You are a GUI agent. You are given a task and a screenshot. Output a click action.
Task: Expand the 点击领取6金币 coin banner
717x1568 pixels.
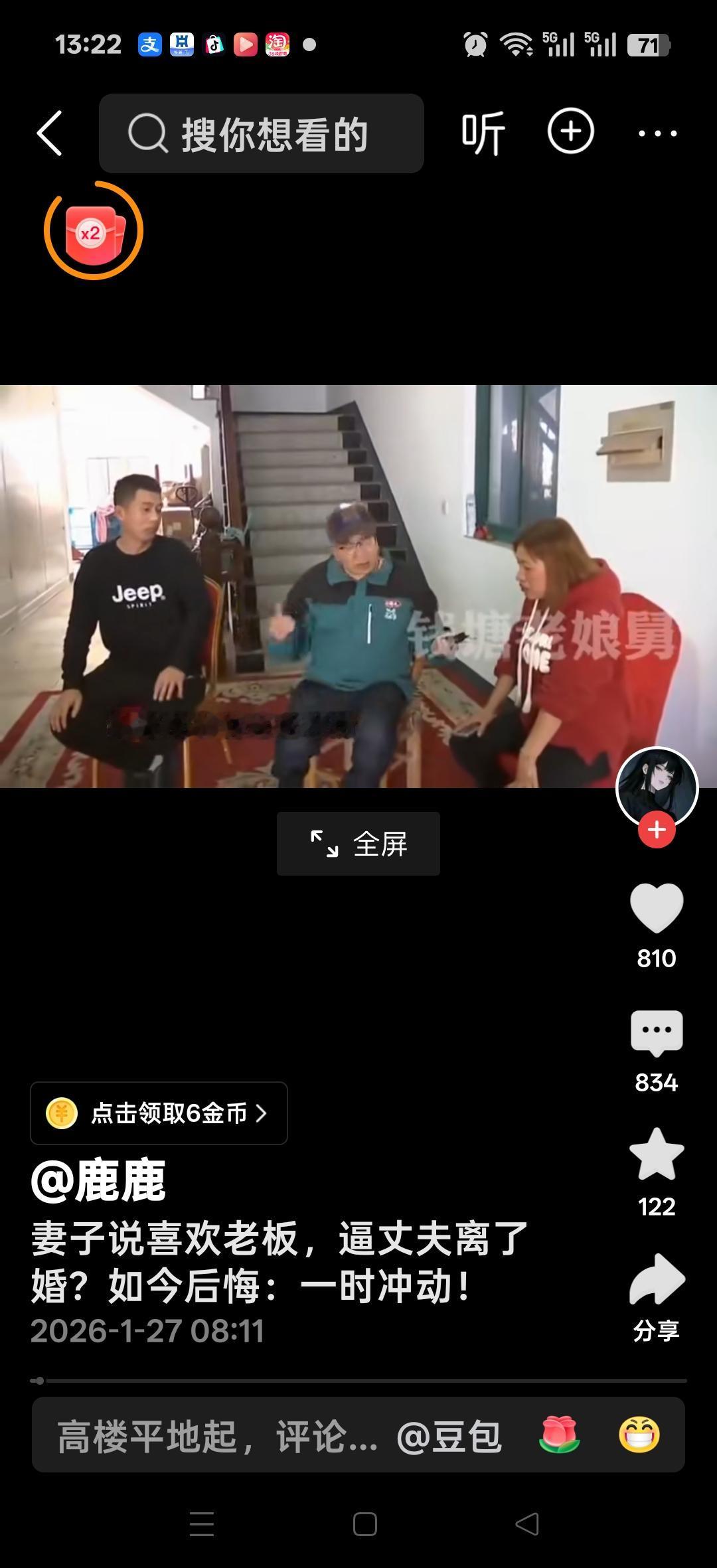pyautogui.click(x=158, y=1113)
